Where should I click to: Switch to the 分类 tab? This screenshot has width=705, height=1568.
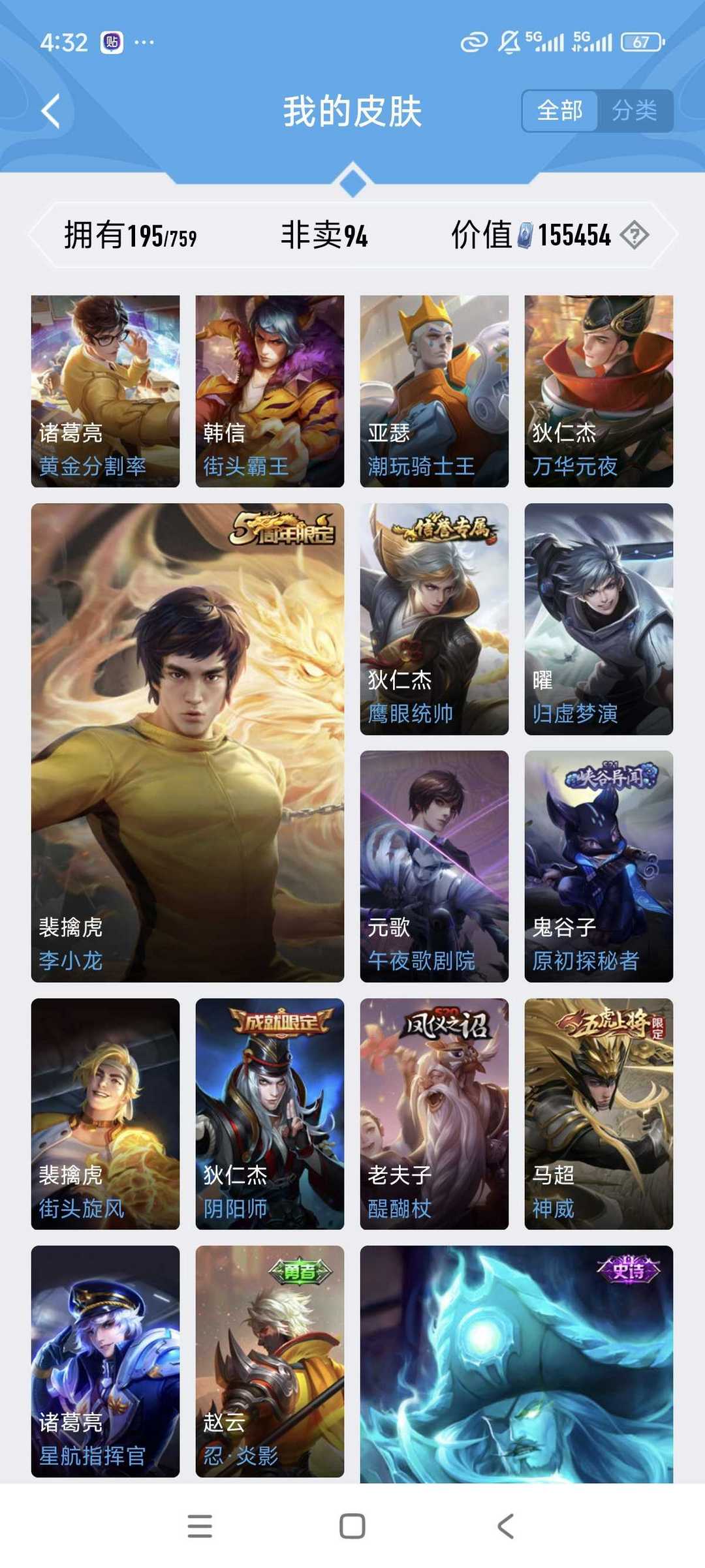coord(634,111)
